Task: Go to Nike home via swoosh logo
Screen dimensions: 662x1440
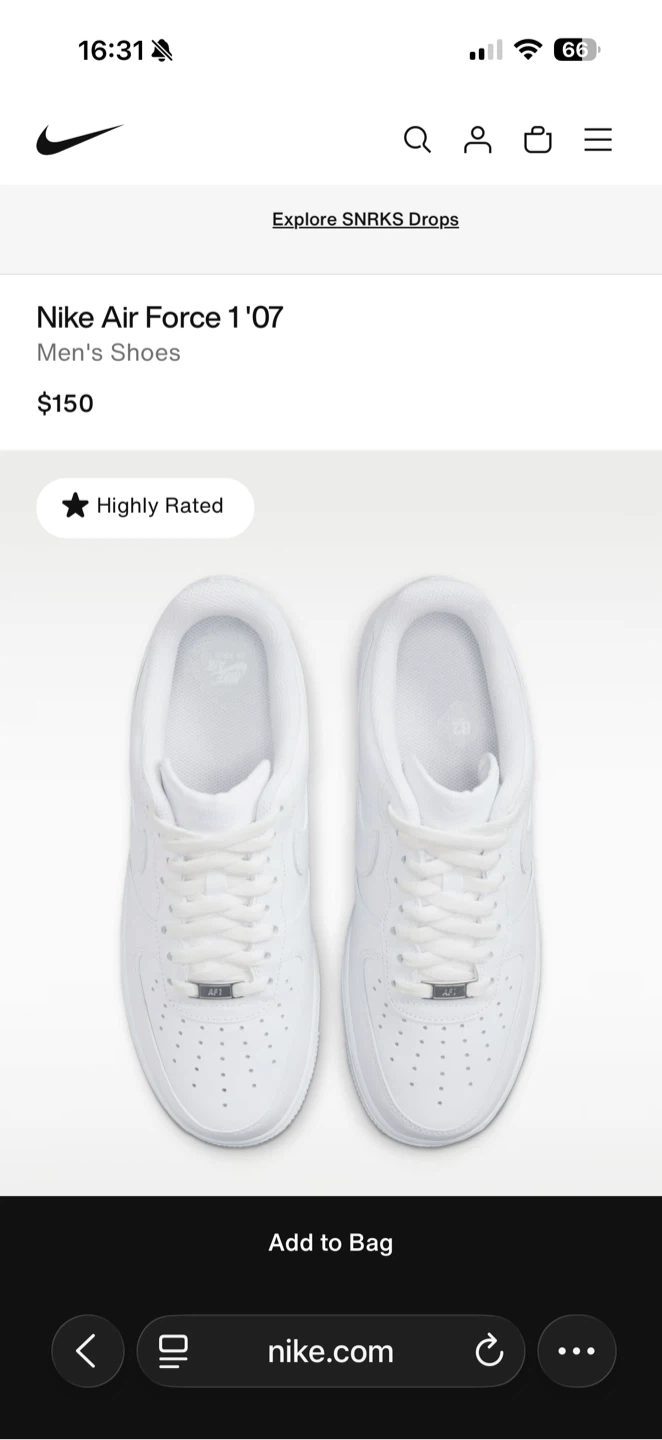Action: pos(80,139)
